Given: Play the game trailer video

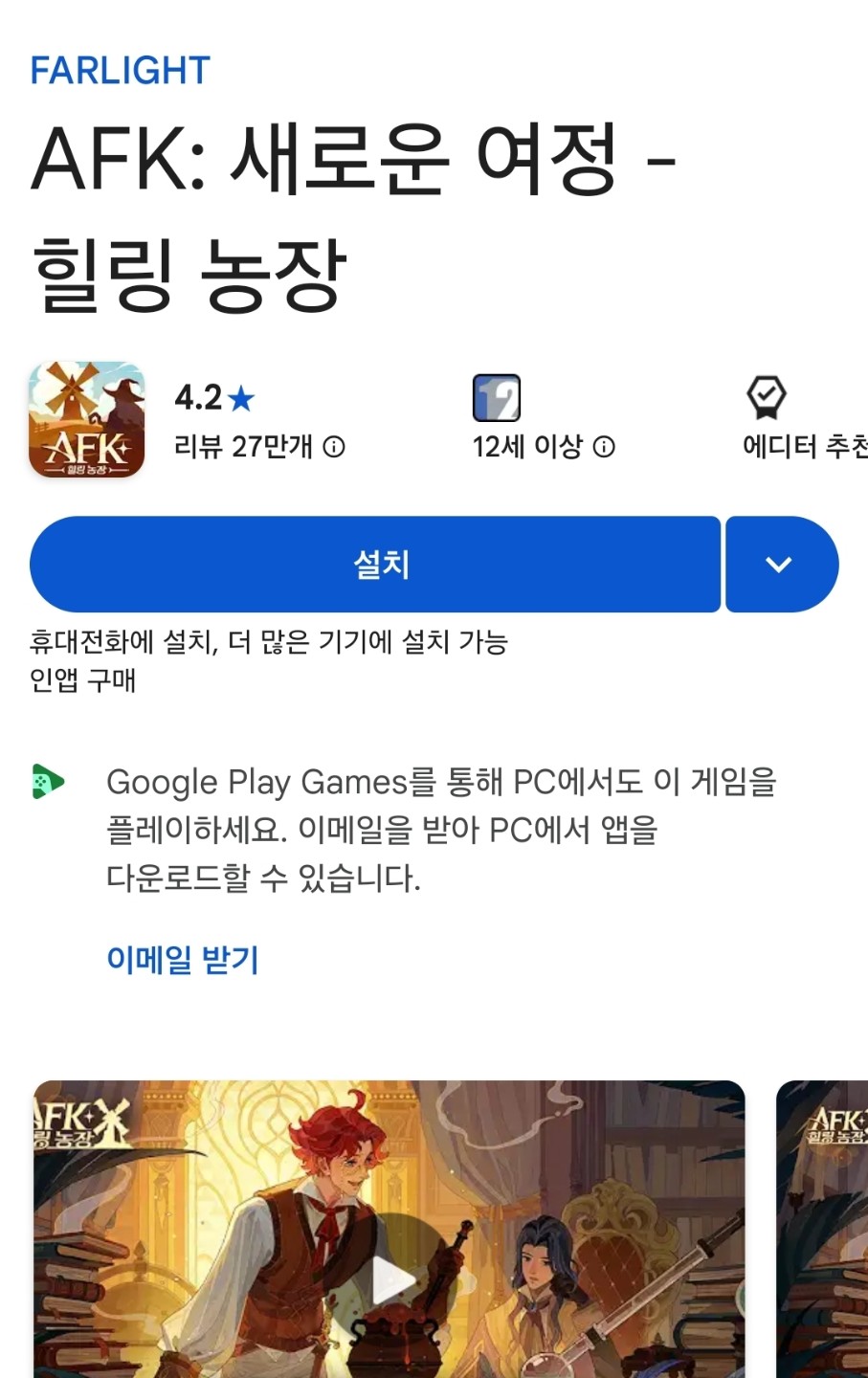Looking at the screenshot, I should pos(389,1279).
